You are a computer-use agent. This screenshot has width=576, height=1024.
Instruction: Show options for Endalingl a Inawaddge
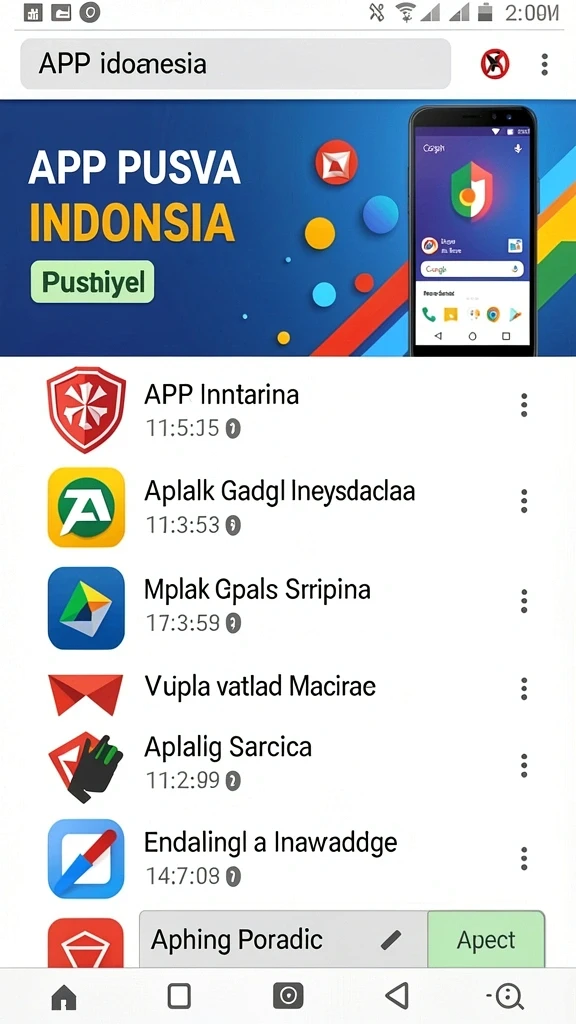coord(524,858)
